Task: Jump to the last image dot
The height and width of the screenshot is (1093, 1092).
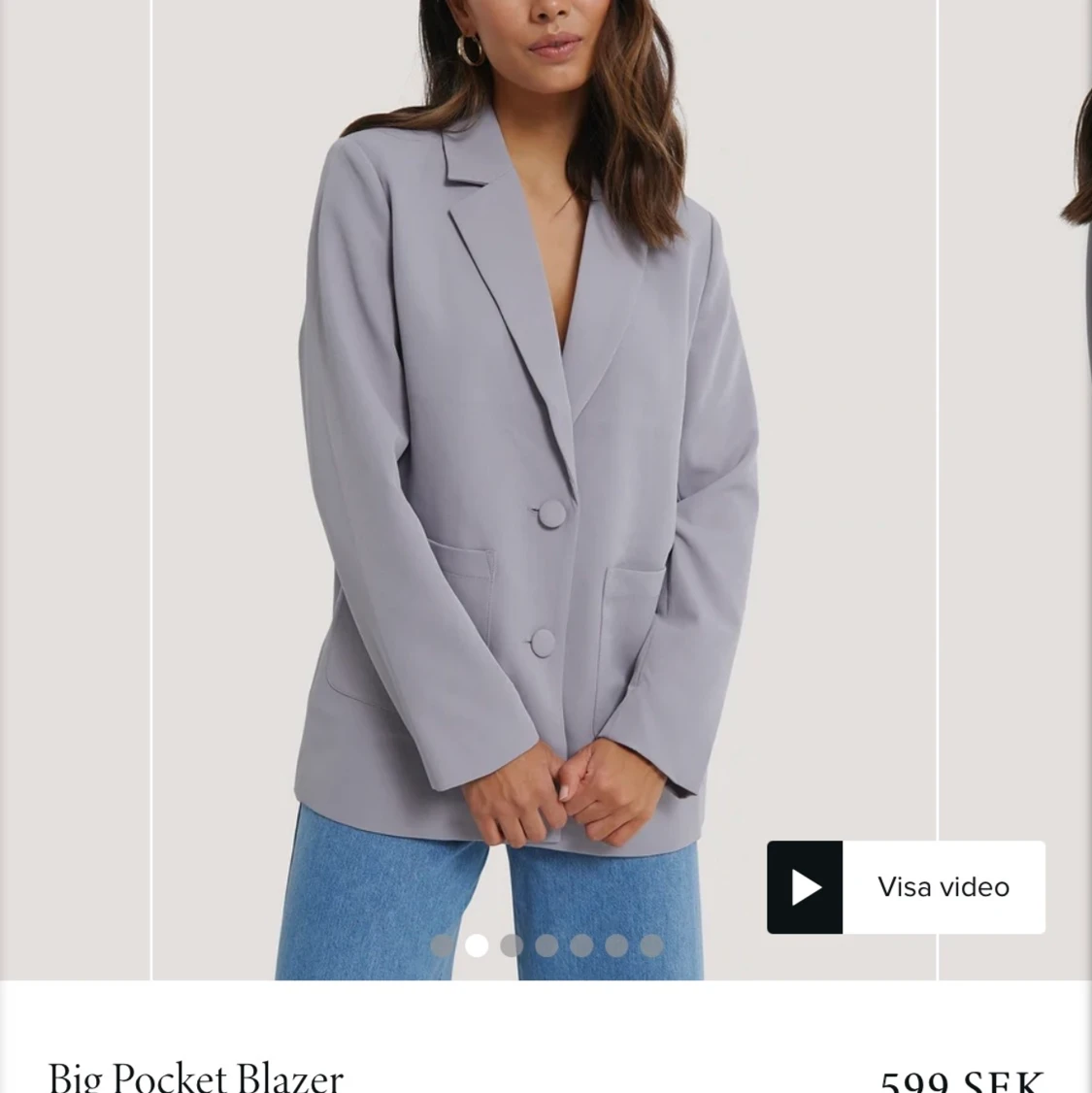Action: tap(651, 945)
